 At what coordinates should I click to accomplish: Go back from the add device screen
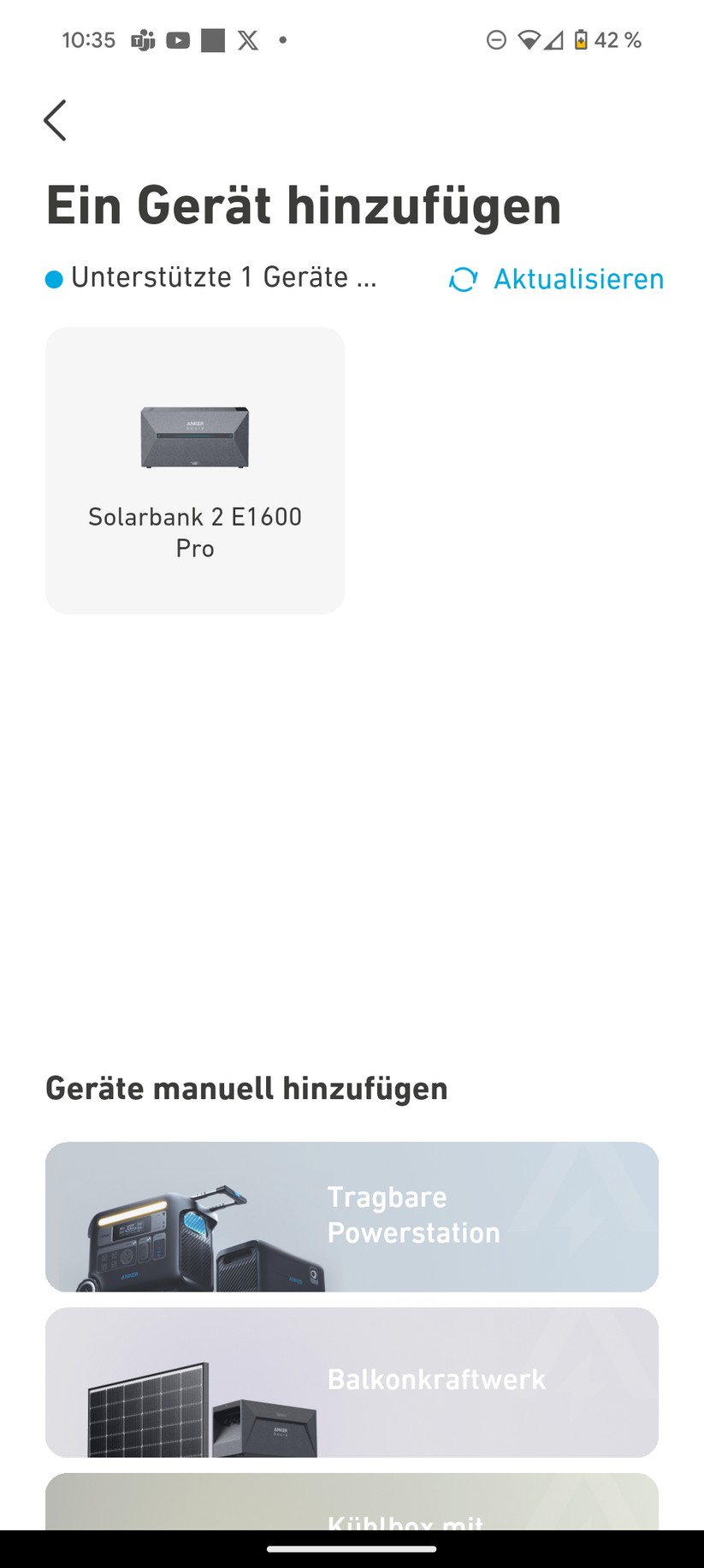pos(56,120)
